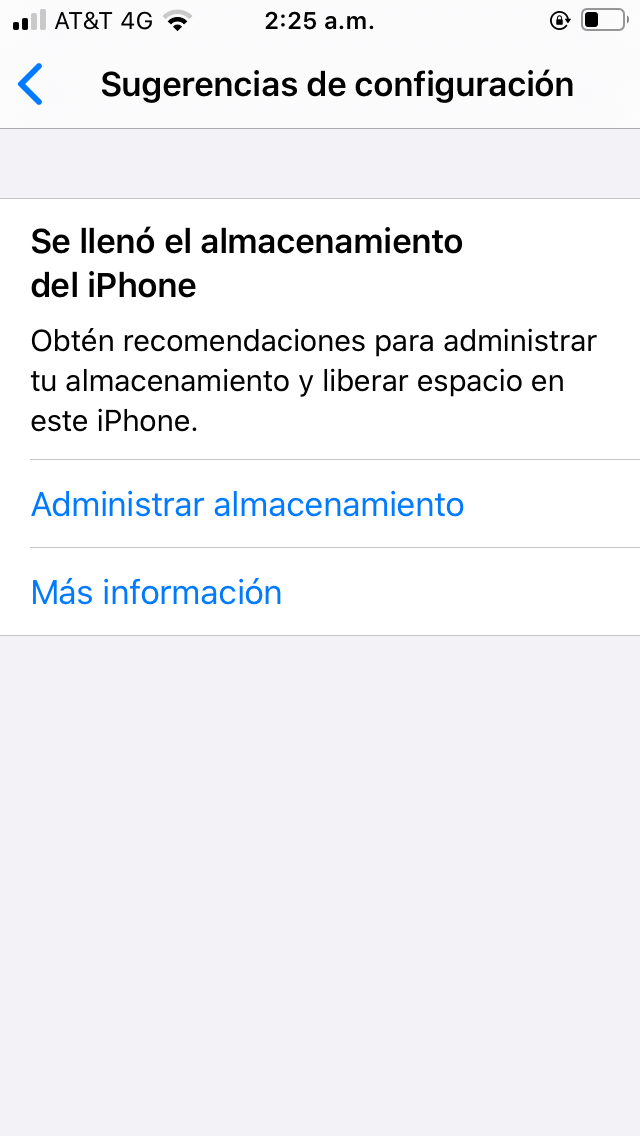Open Administrar almacenamiento

tap(247, 504)
